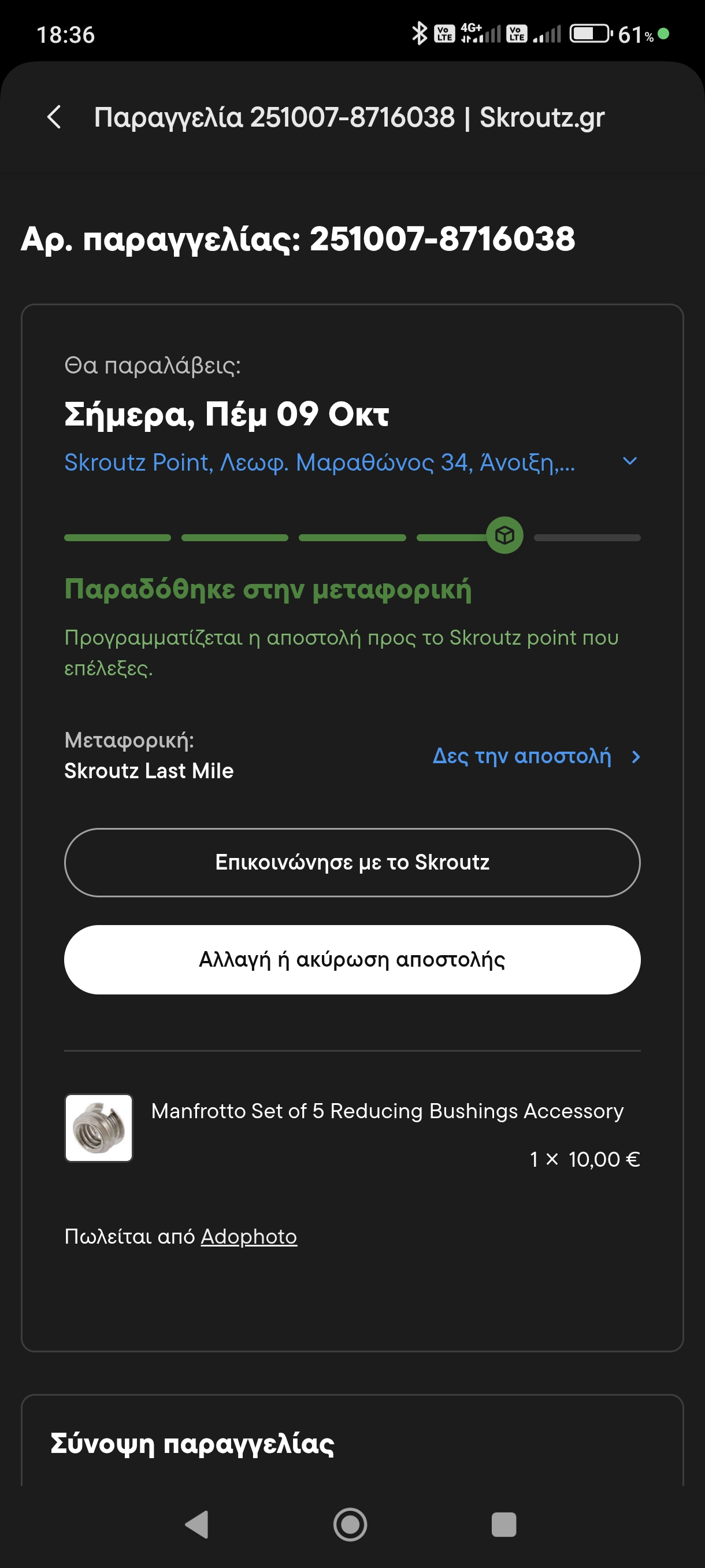Open the seller link Adophoto

(248, 1236)
